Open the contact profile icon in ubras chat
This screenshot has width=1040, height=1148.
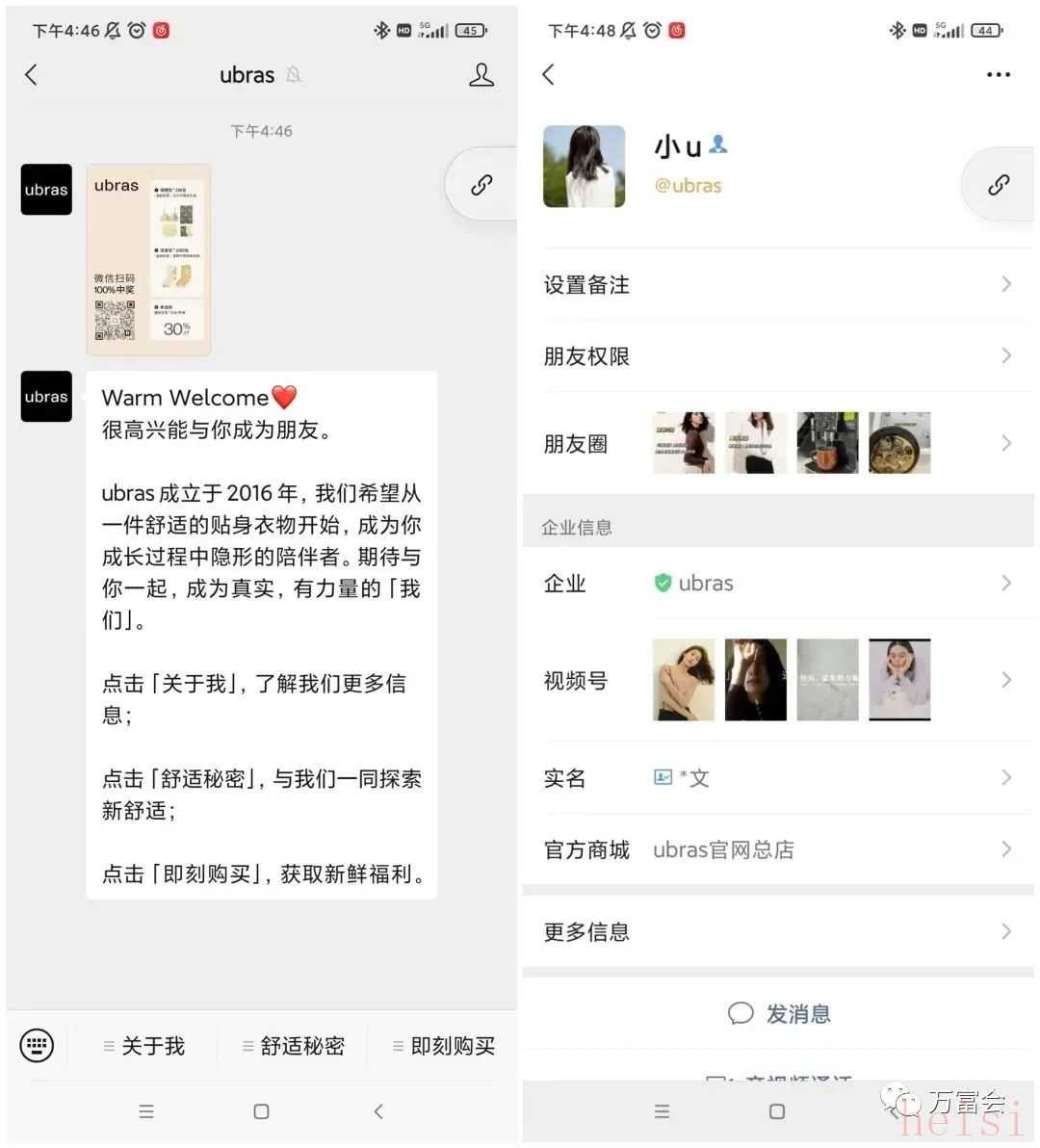pyautogui.click(x=481, y=75)
